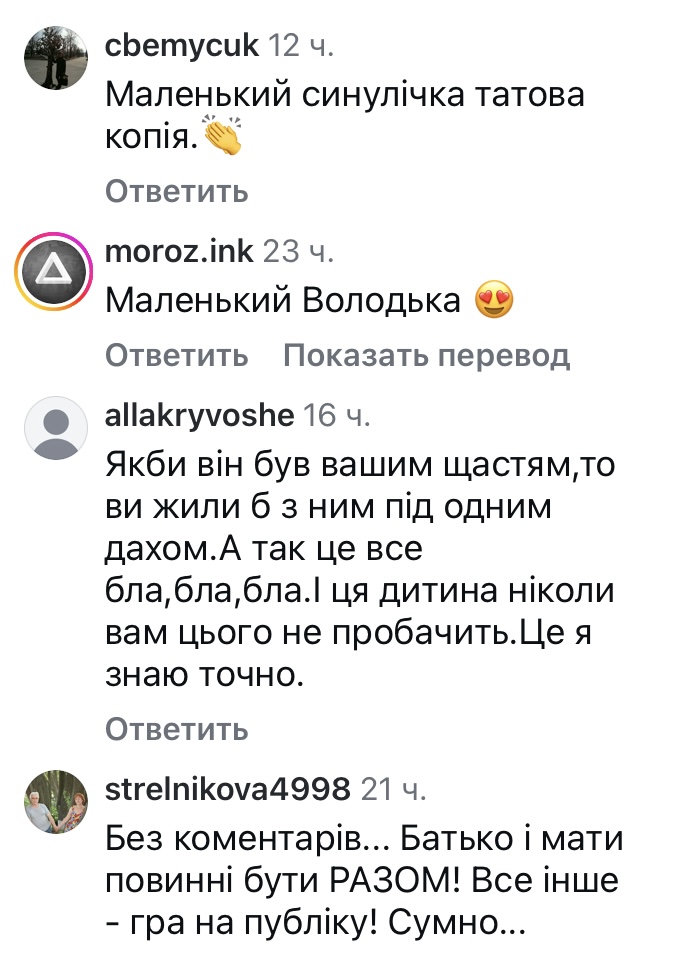Screen dimensions: 674x953
Task: Visit moroz.ink's profile via username
Action: (179, 251)
